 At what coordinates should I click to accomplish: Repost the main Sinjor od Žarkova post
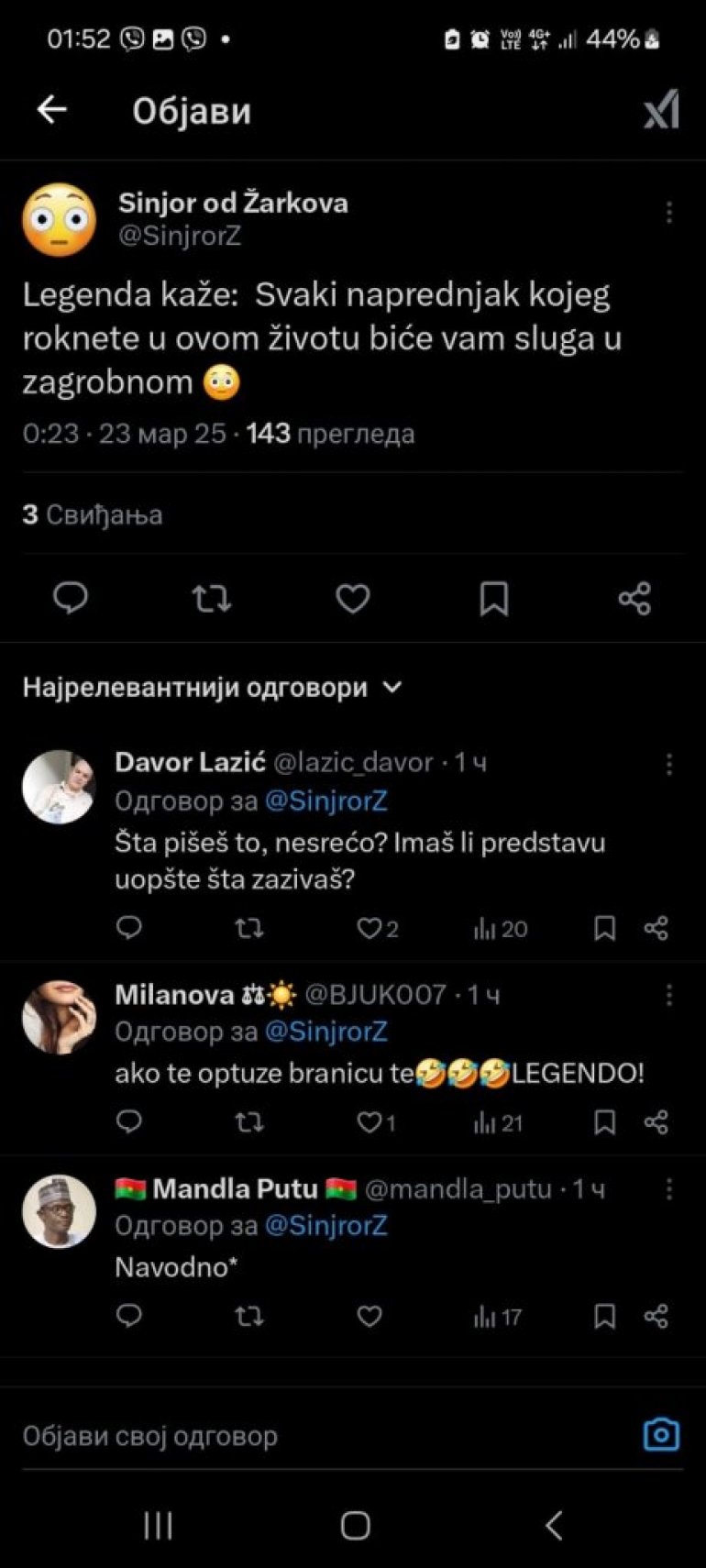click(211, 599)
